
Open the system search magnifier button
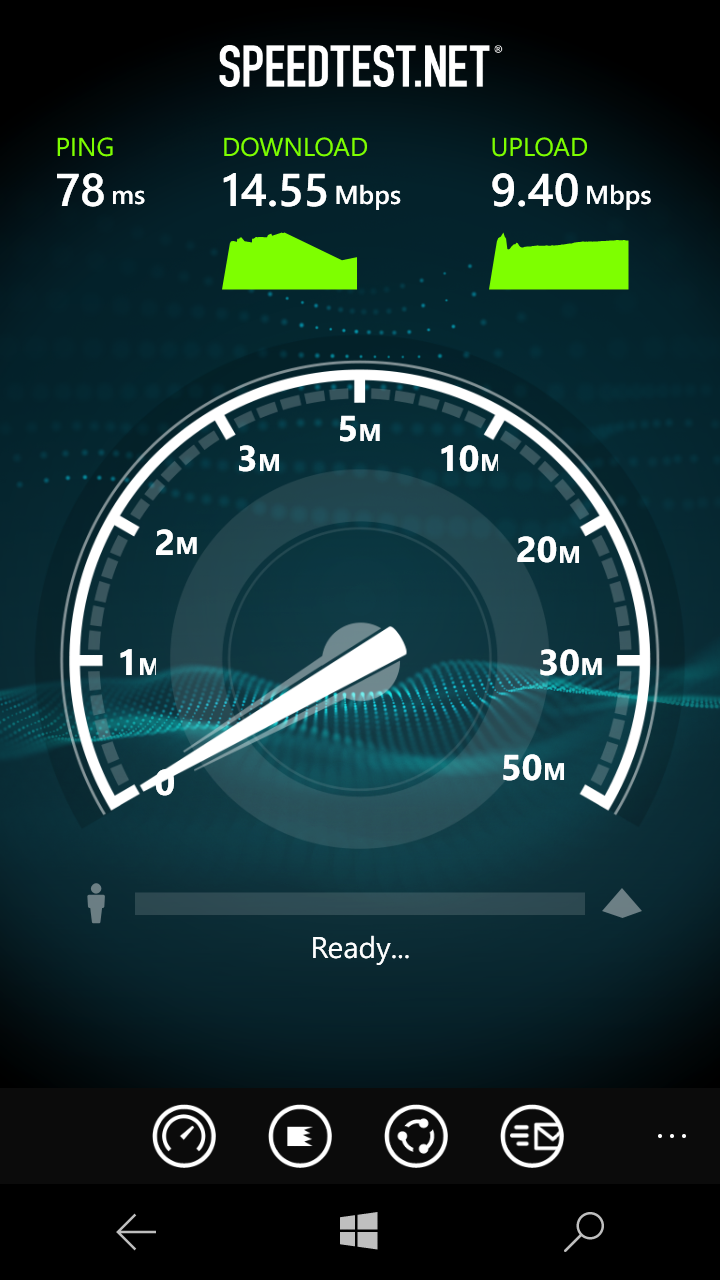tap(584, 1232)
